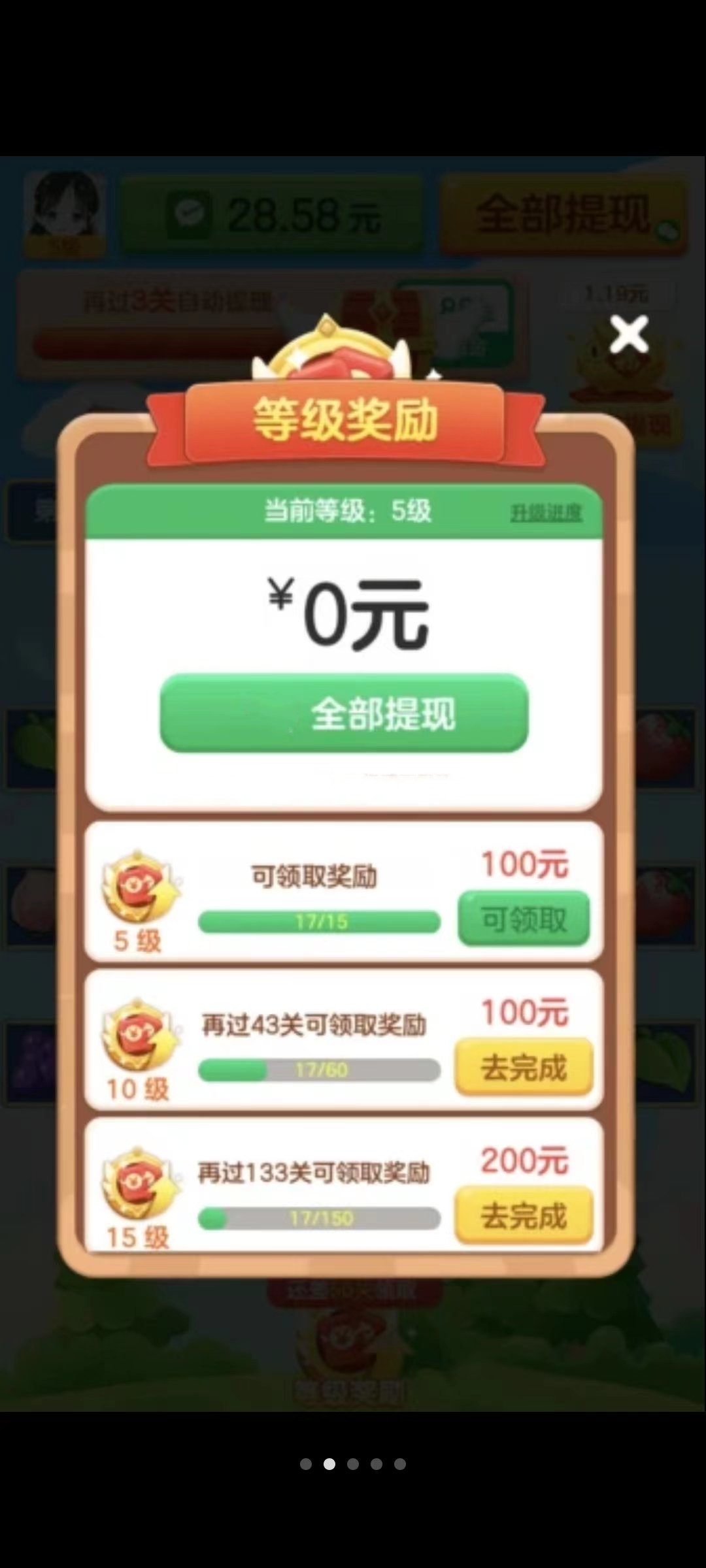Jump to the last page indicator dot
The width and height of the screenshot is (706, 1568).
click(400, 1464)
